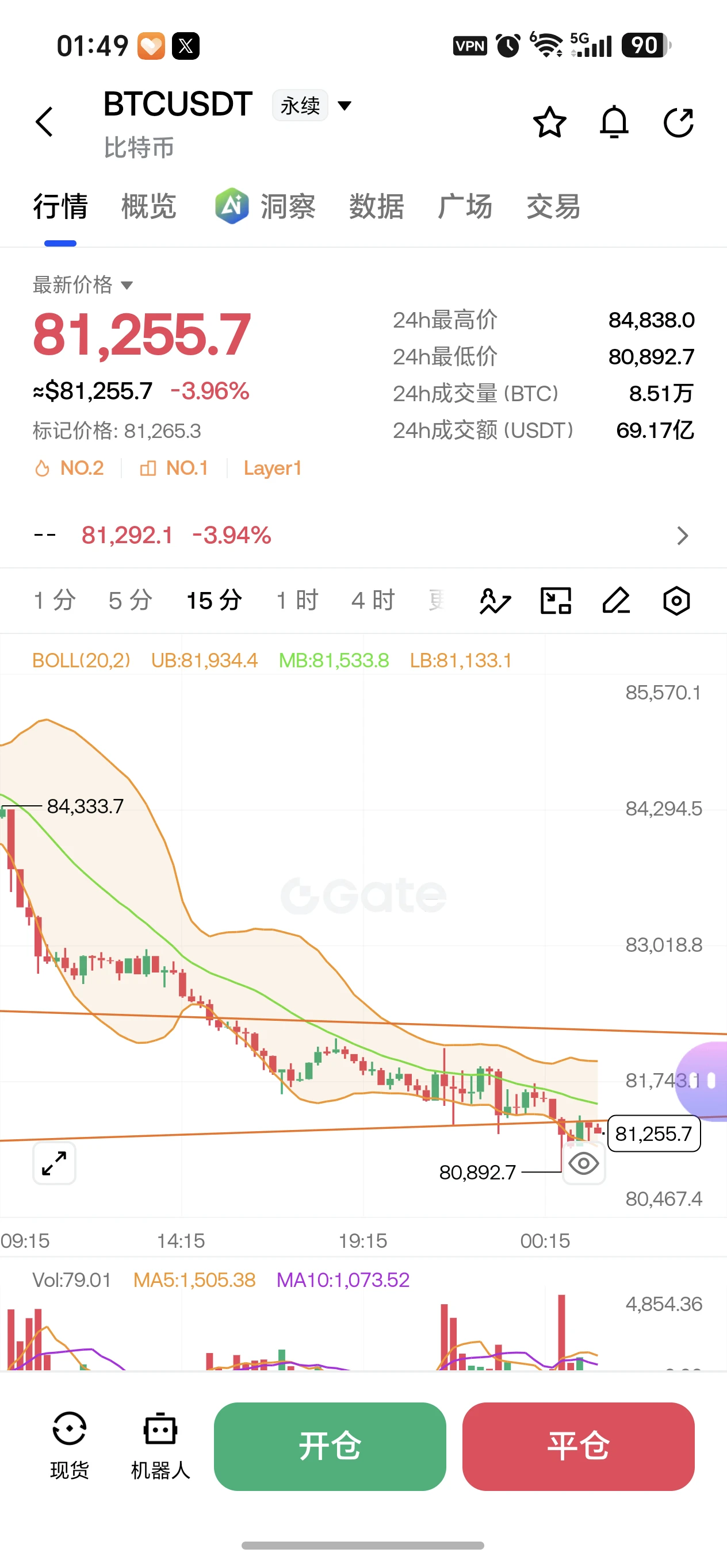Switch to the 交易 tab
Viewport: 727px width, 1568px height.
point(553,206)
